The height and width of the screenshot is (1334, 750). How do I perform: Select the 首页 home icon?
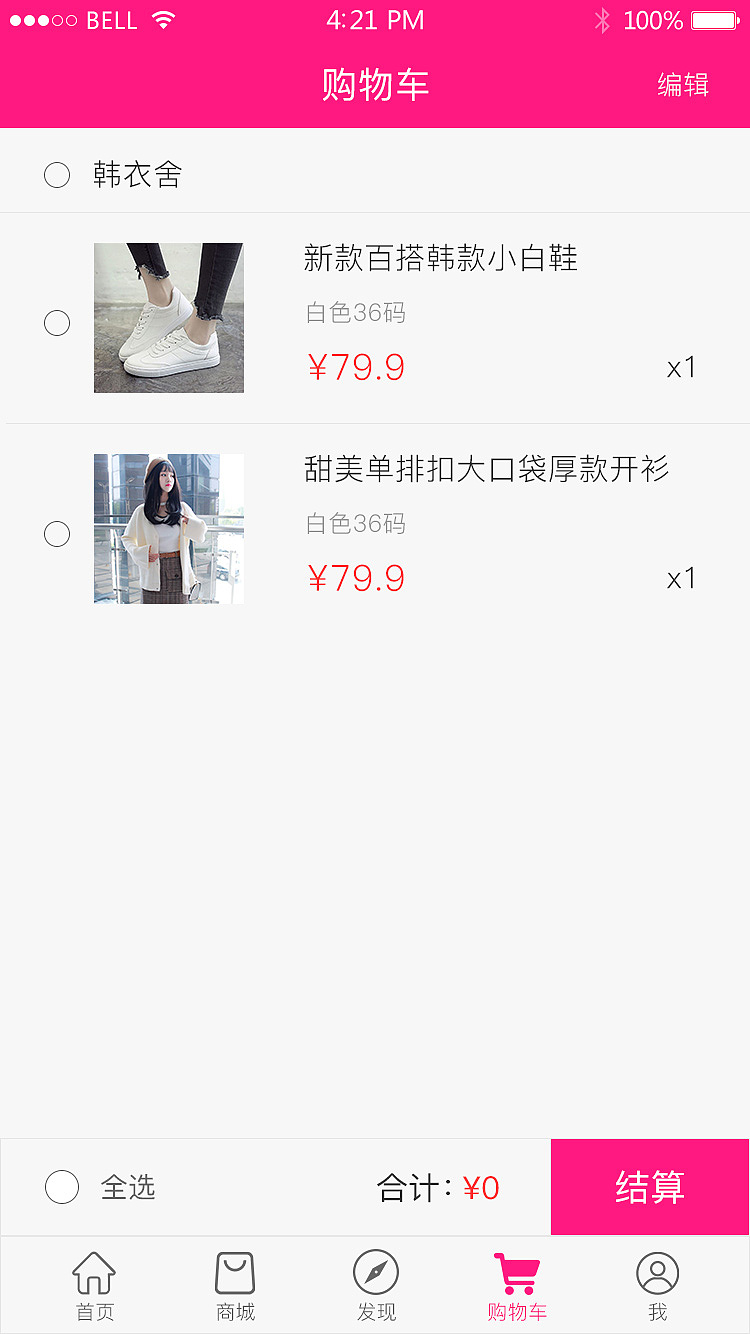click(93, 1275)
